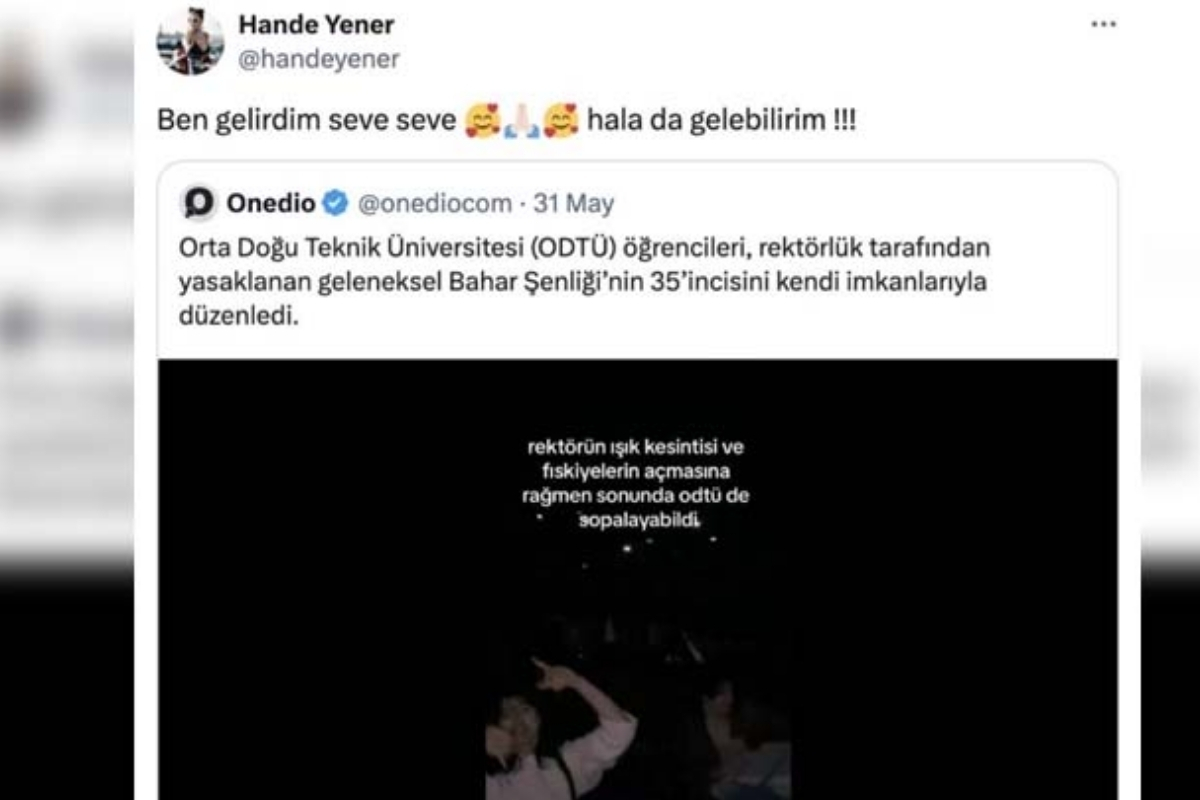
Task: Open the tweet's three-dot overflow menu
Action: pyautogui.click(x=1103, y=24)
